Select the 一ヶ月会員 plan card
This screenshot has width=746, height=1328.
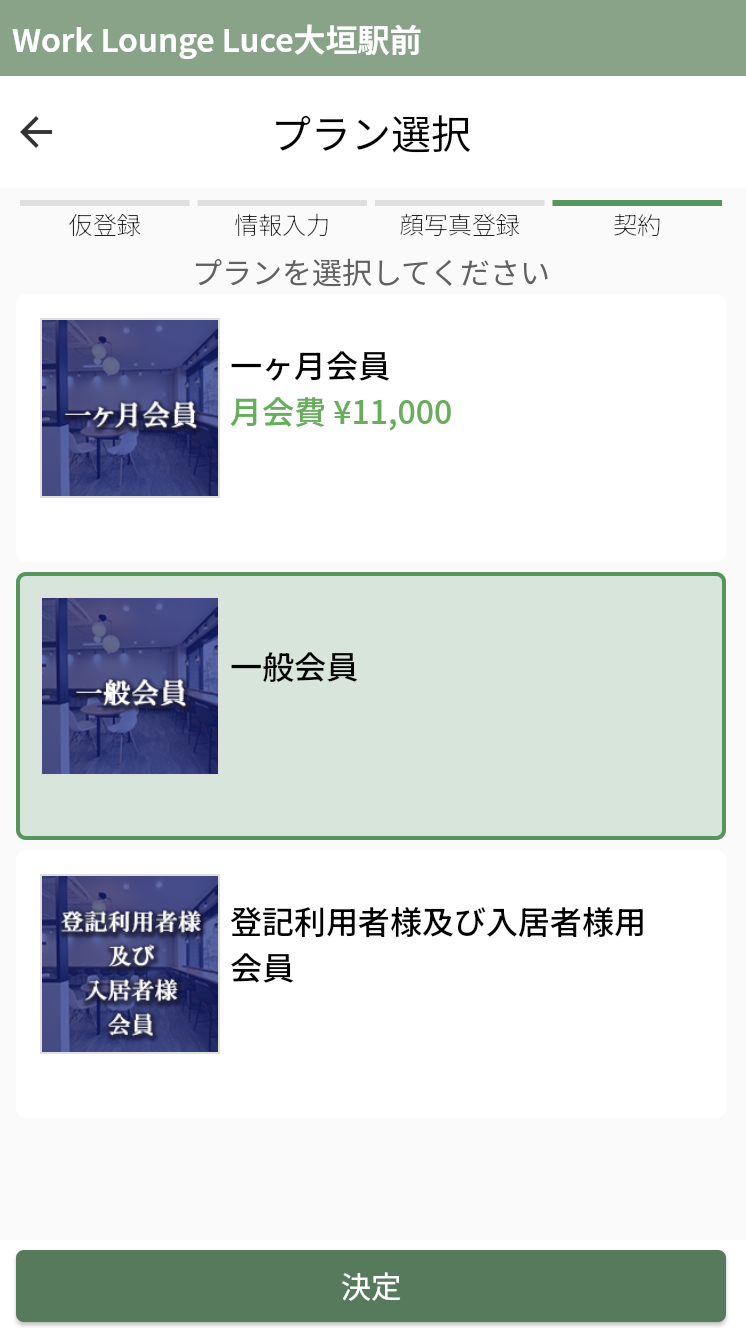click(370, 427)
